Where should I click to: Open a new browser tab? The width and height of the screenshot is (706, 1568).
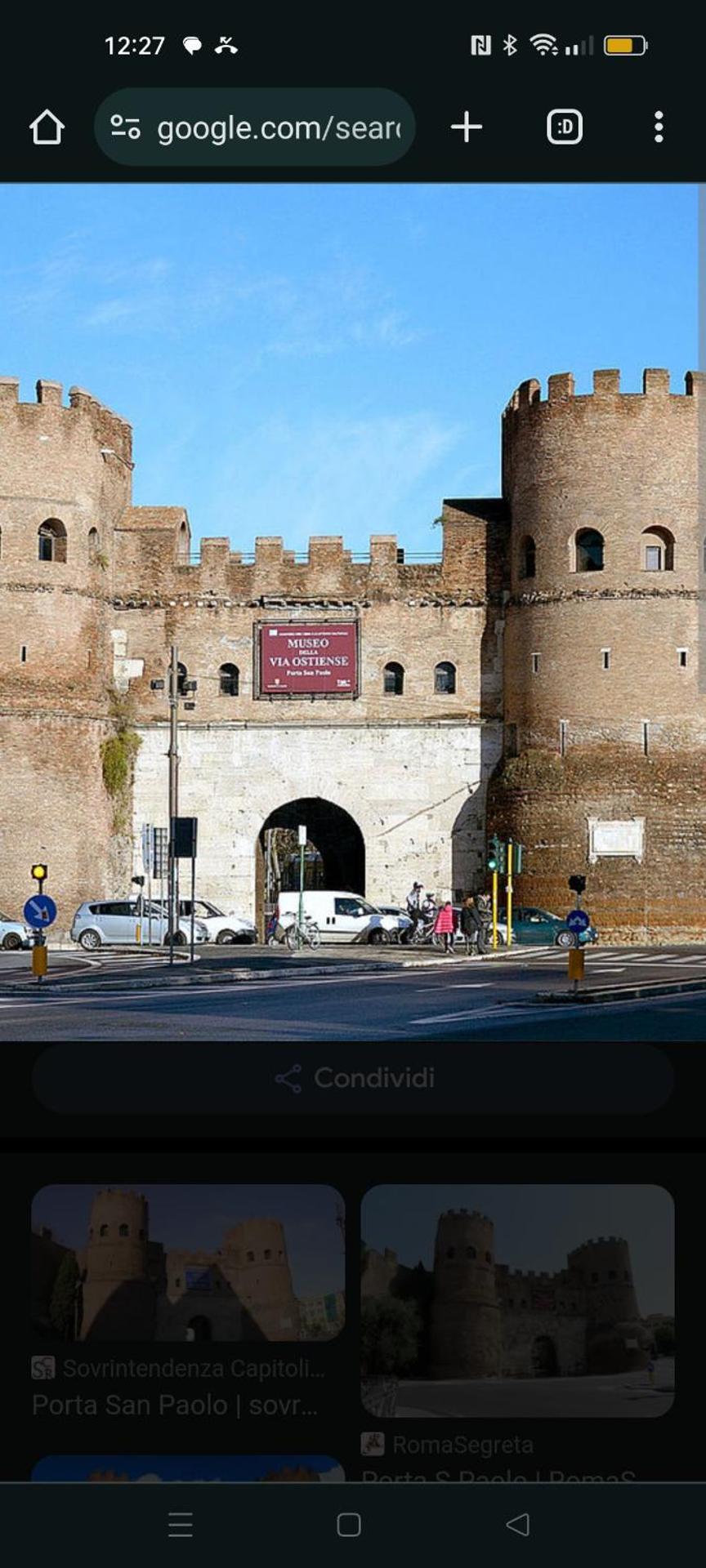pos(467,127)
